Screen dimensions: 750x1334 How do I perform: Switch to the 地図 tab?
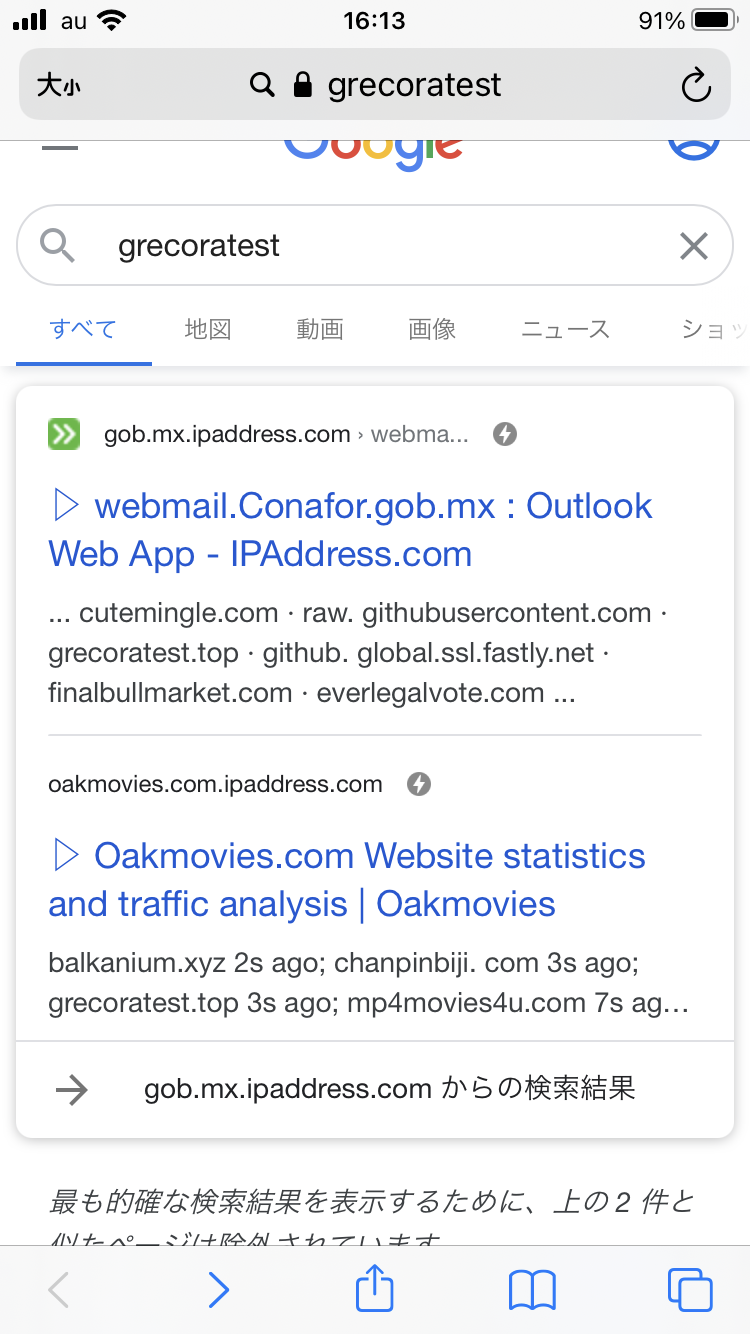click(x=208, y=329)
